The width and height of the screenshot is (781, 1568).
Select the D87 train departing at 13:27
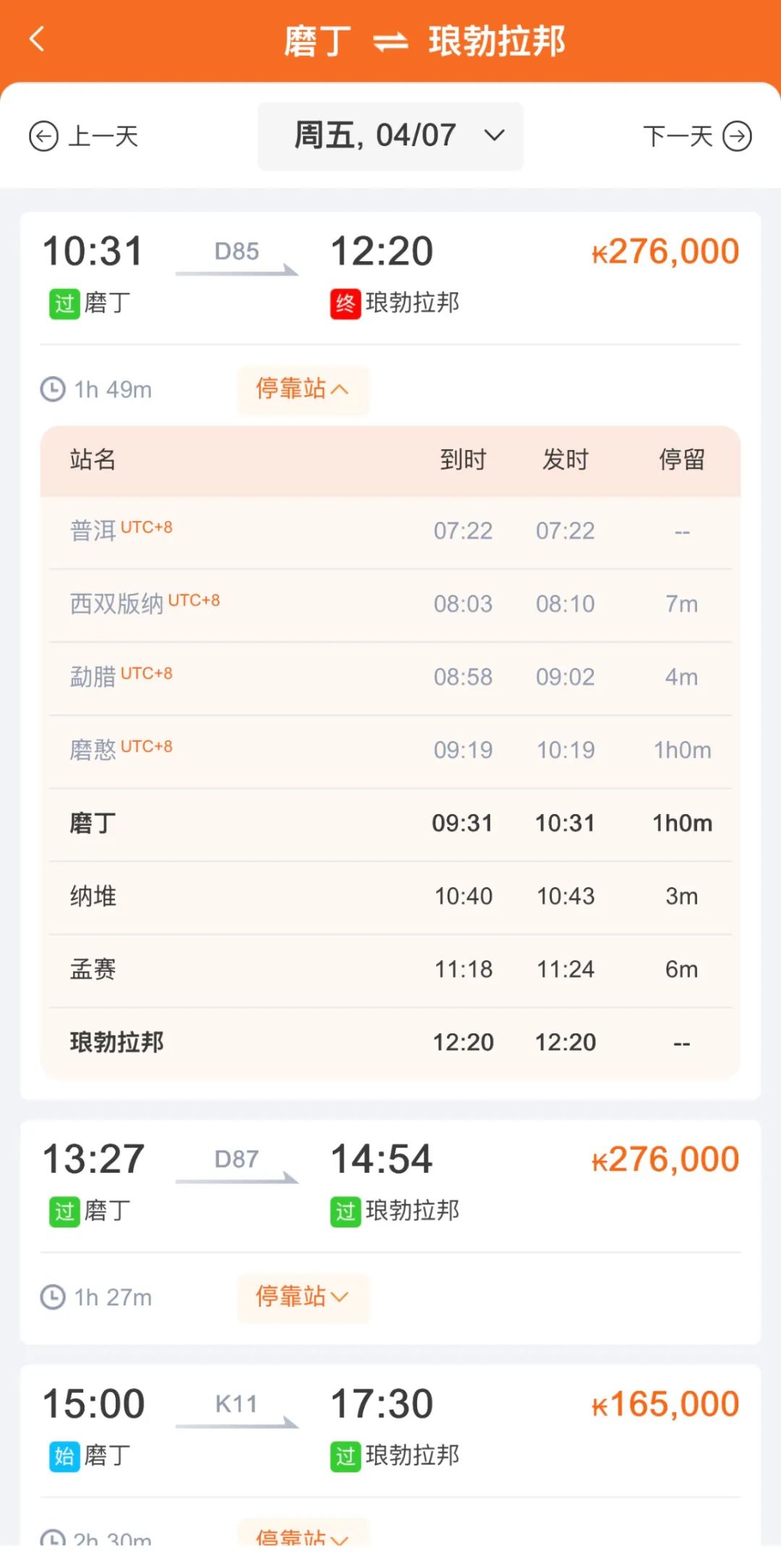(x=390, y=1186)
